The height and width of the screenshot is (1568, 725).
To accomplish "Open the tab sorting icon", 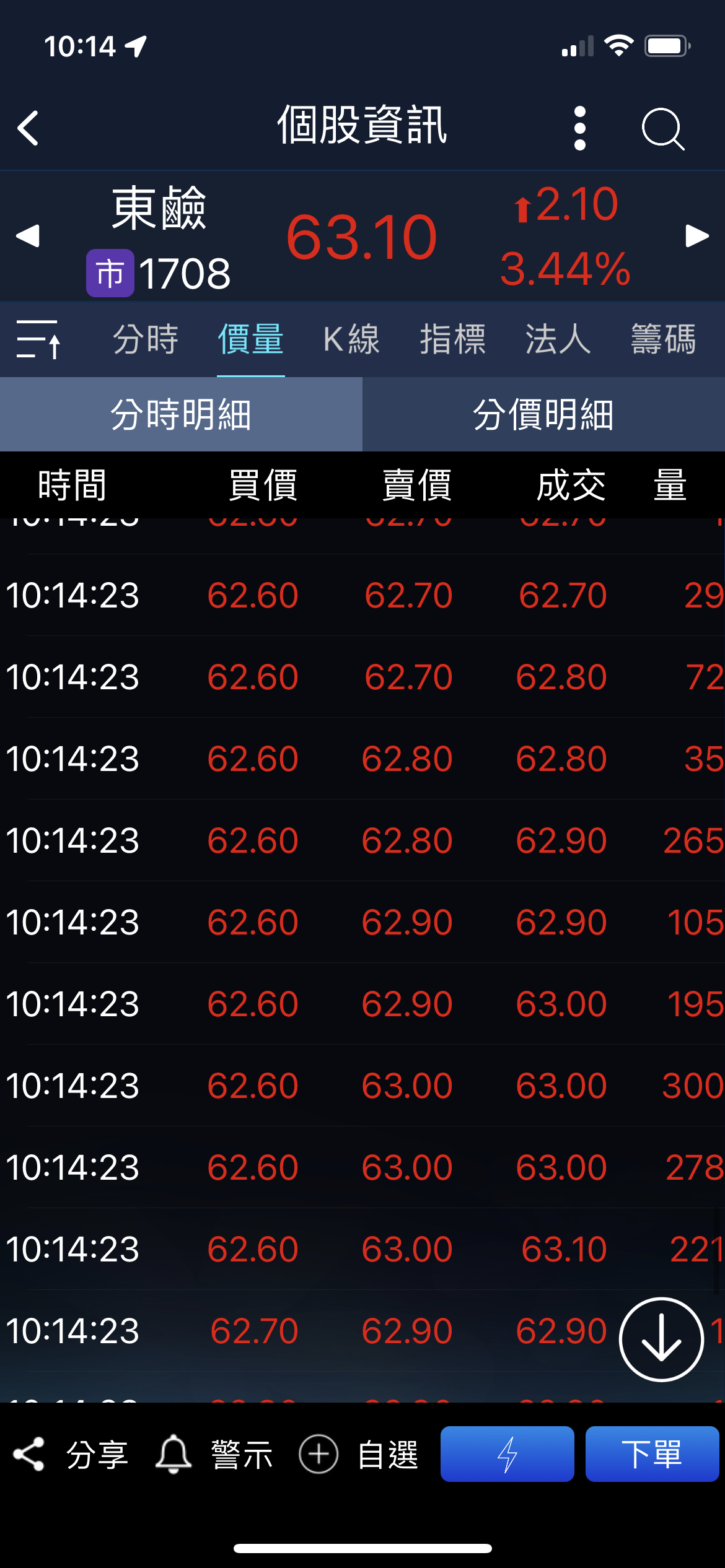I will pyautogui.click(x=38, y=339).
